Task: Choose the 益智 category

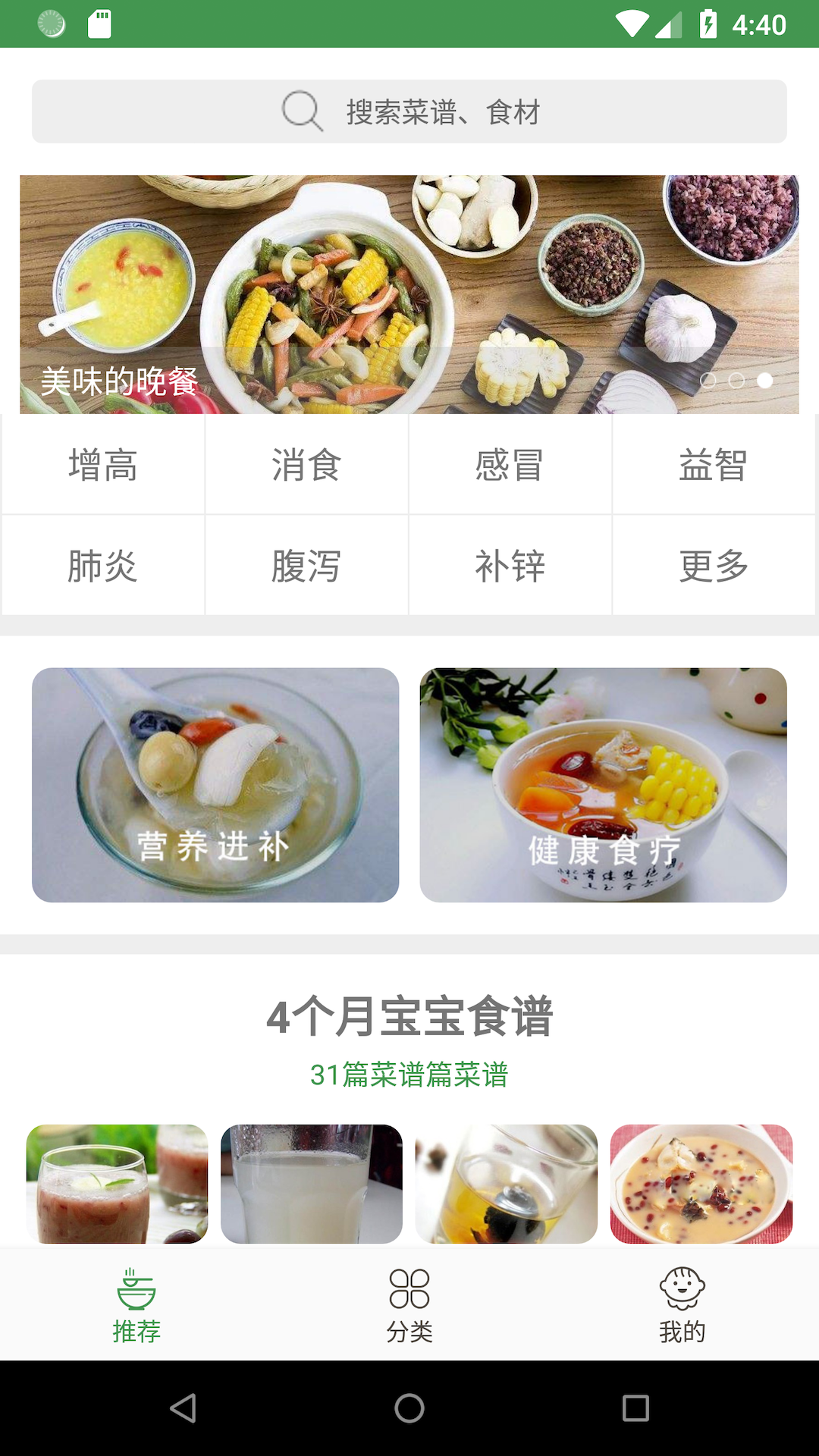Action: (x=713, y=464)
